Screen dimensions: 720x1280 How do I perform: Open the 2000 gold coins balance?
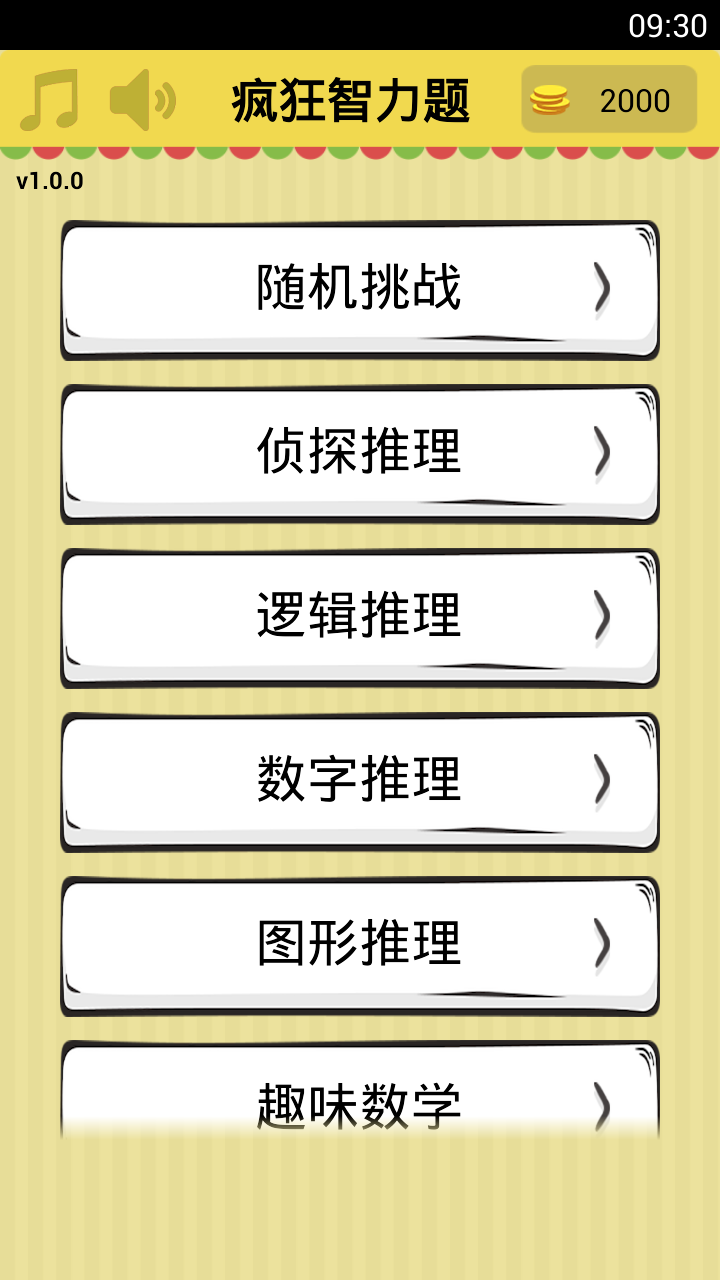point(609,100)
